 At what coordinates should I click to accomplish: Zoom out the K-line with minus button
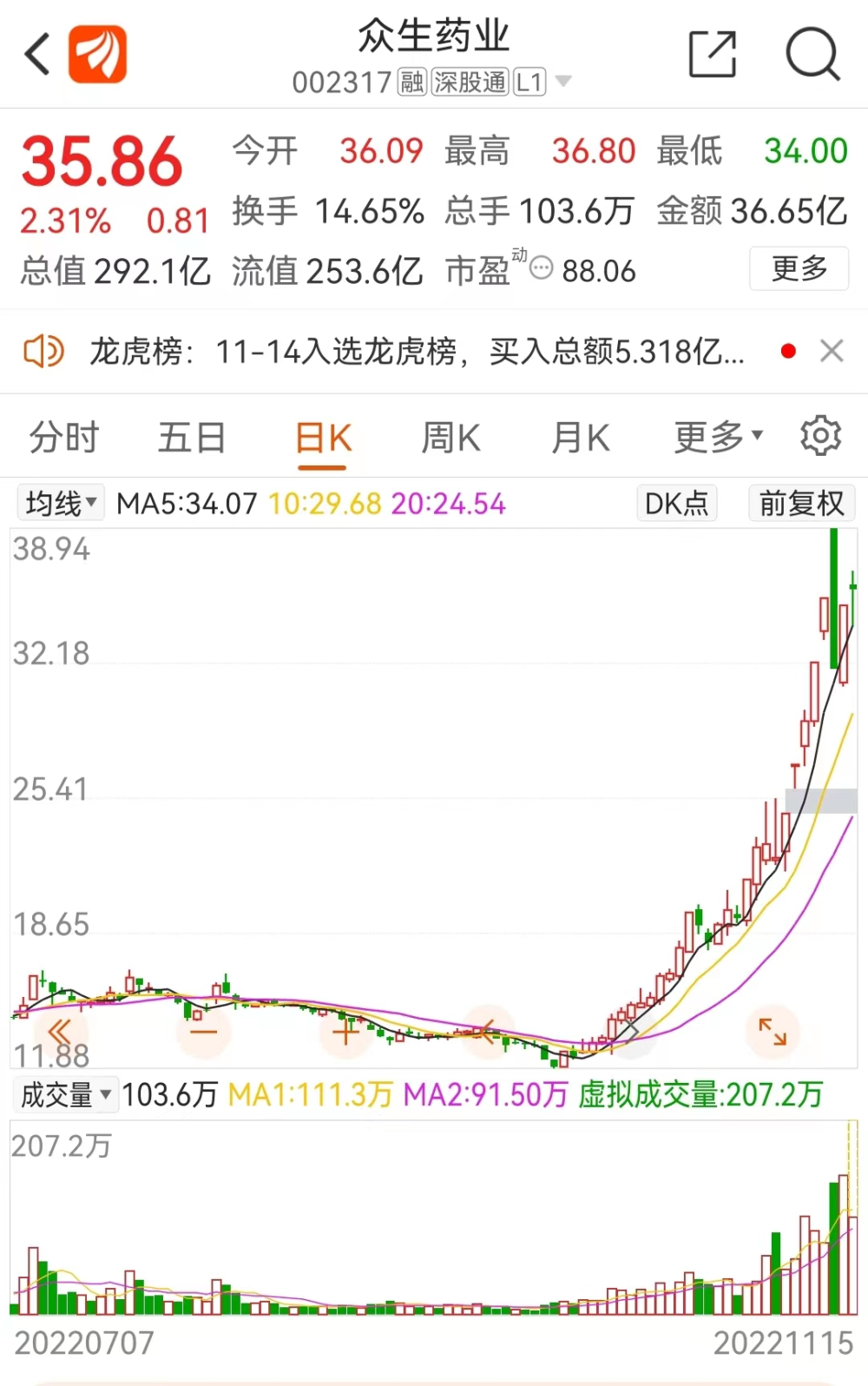(x=203, y=1032)
